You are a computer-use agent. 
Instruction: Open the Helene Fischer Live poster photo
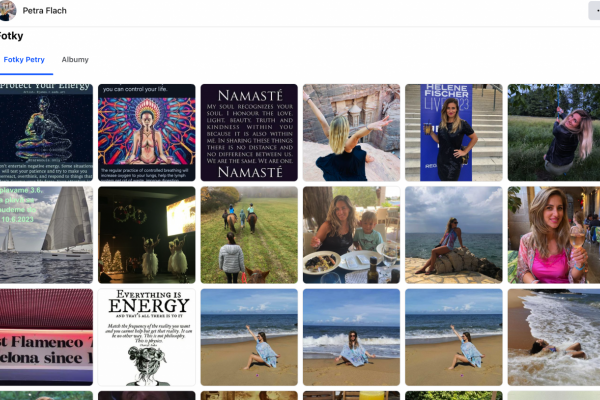tap(452, 132)
